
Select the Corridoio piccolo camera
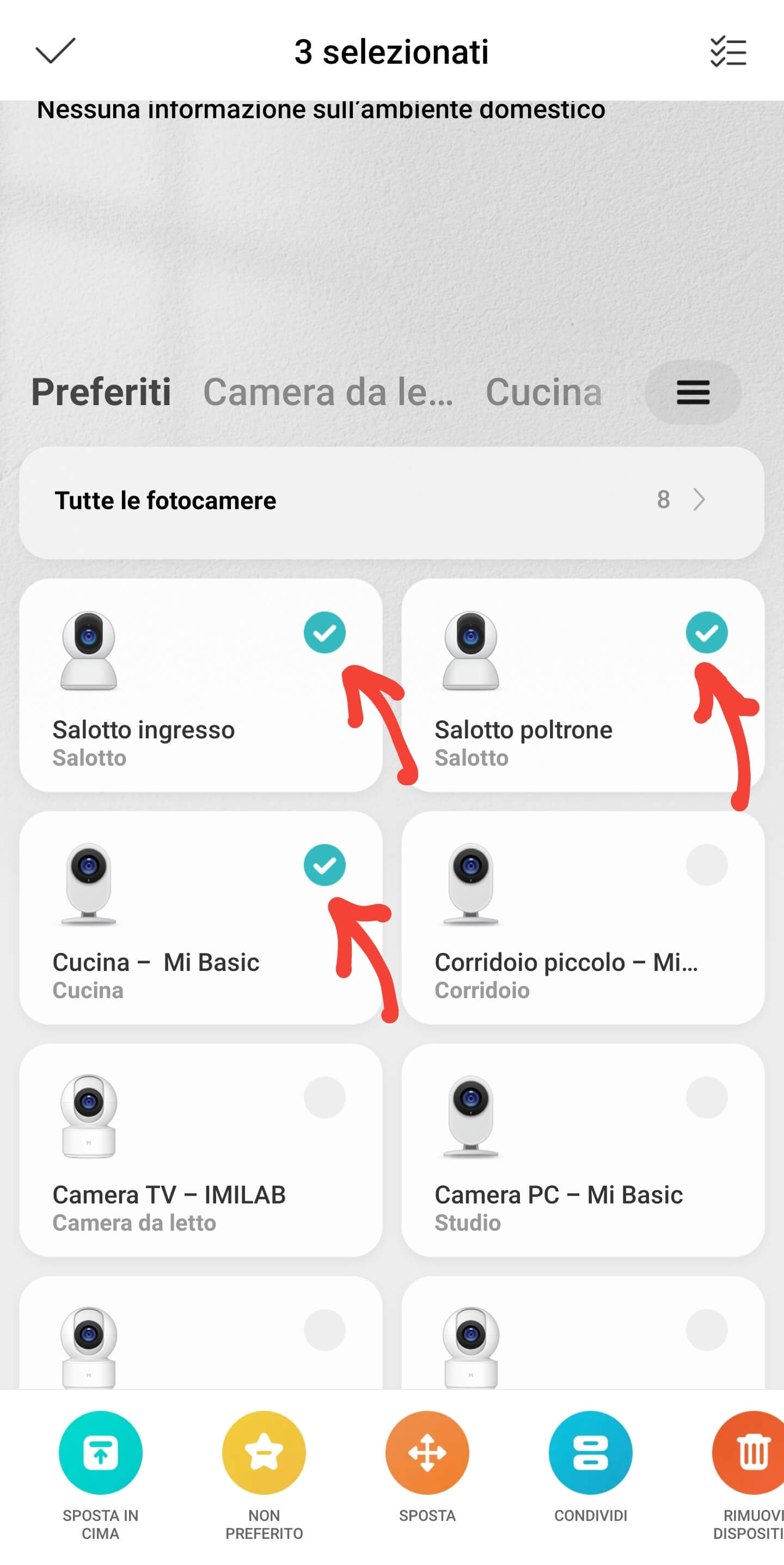(x=706, y=865)
